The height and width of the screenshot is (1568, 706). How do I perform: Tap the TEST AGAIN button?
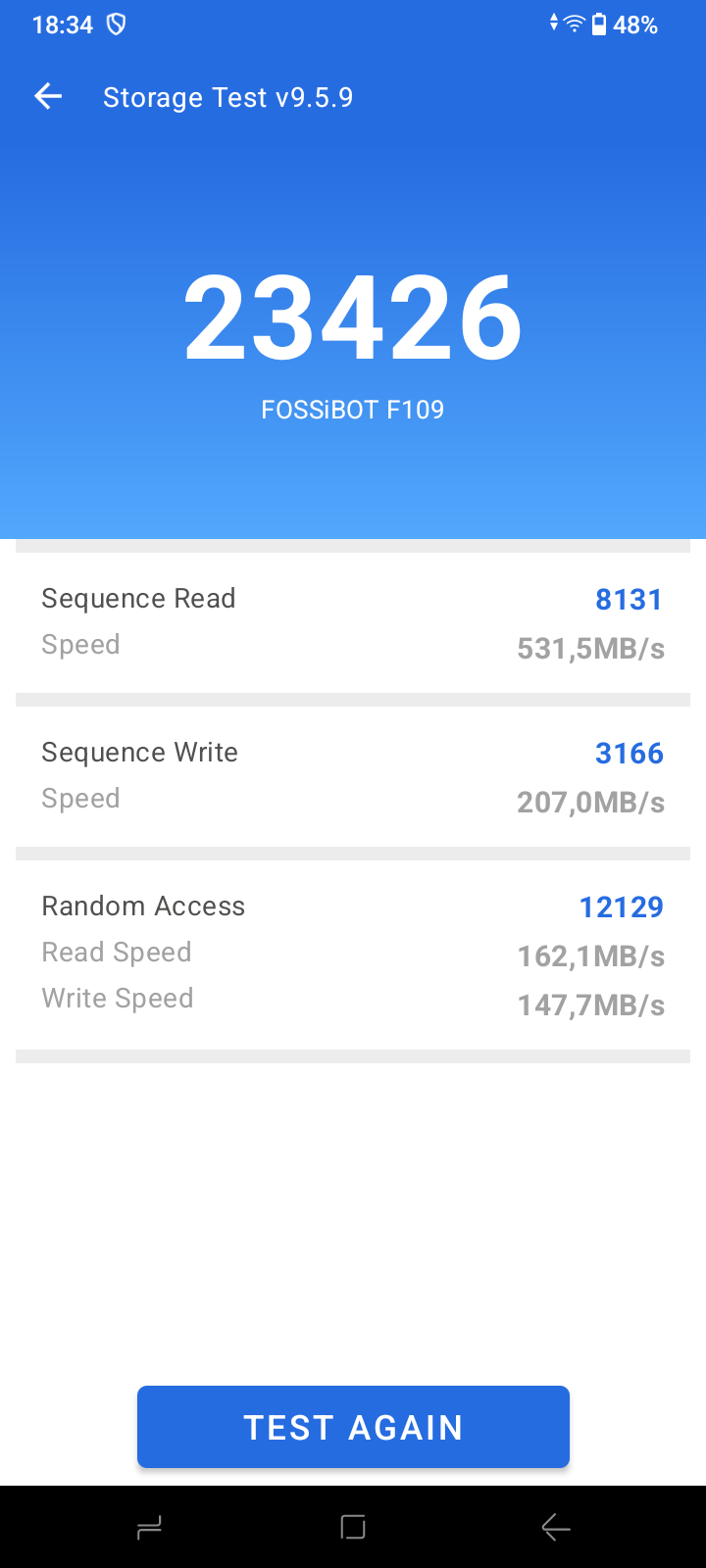353,1427
